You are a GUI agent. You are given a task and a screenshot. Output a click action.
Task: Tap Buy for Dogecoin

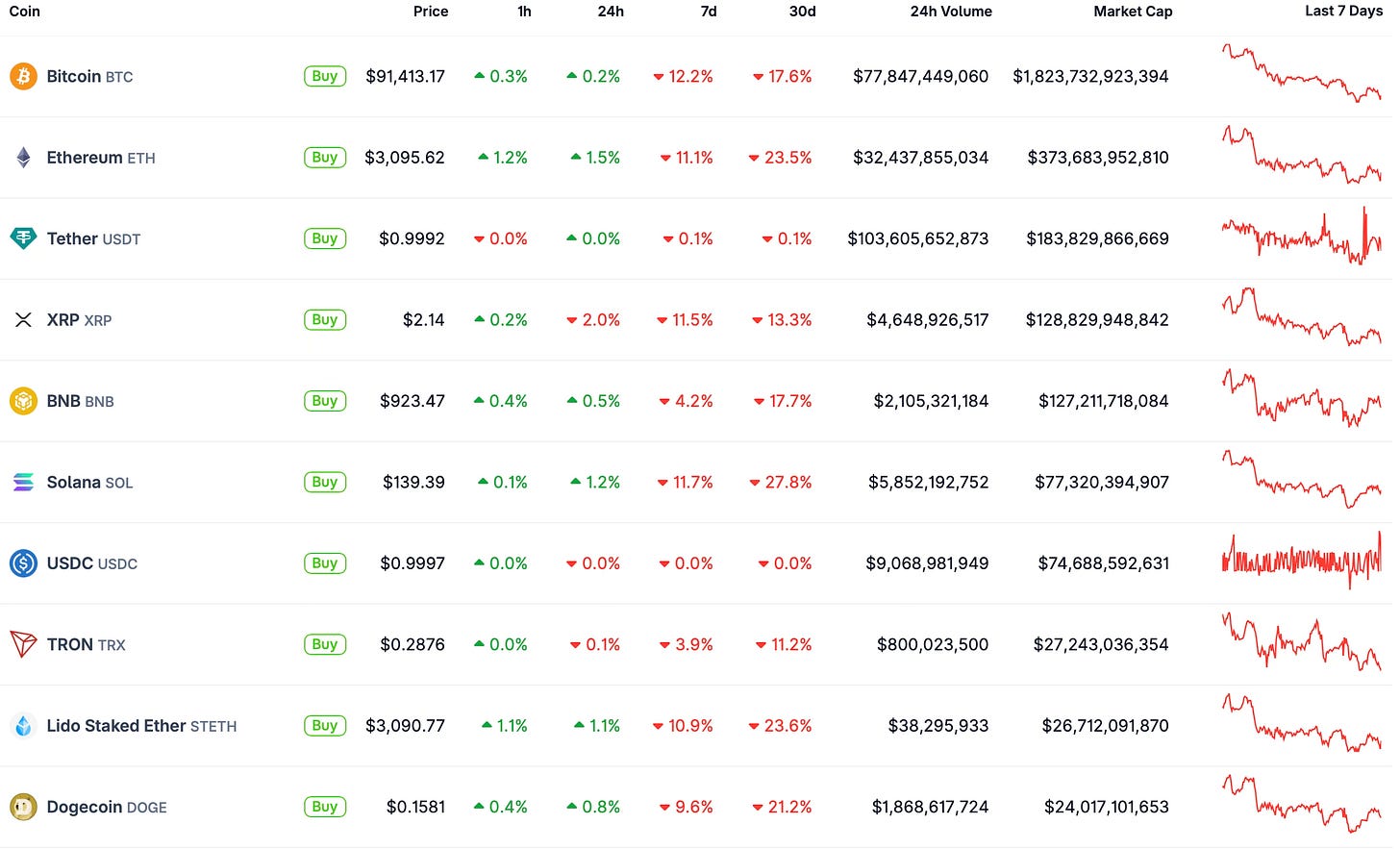point(325,807)
